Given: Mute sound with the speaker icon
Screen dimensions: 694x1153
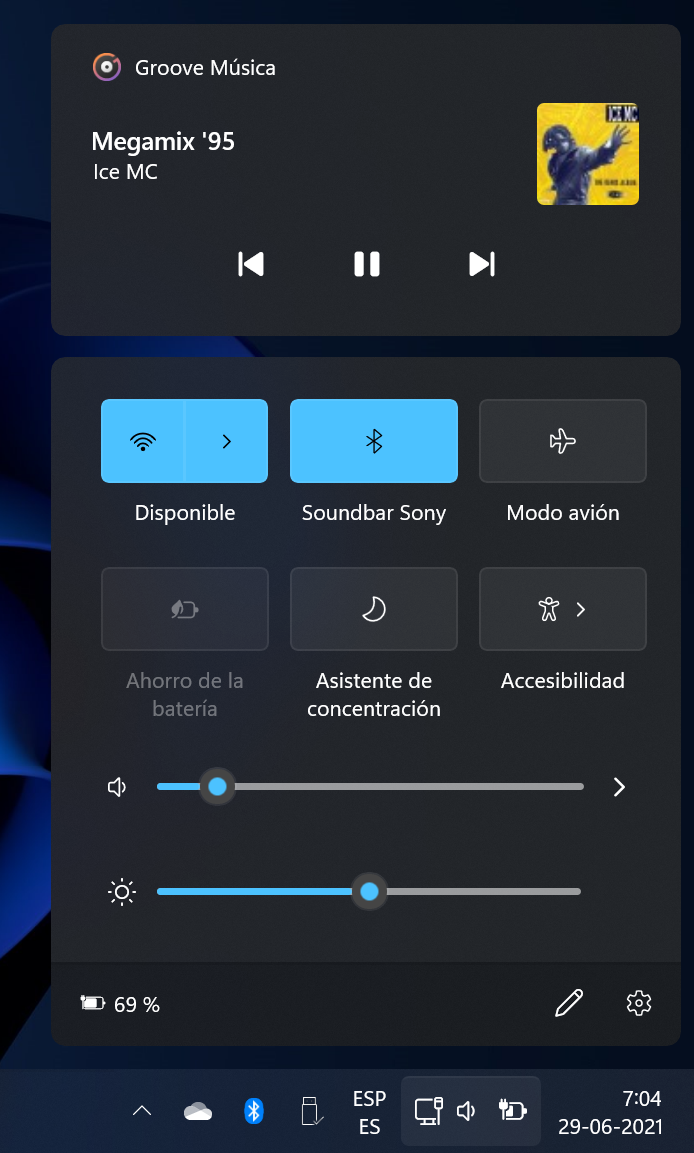Looking at the screenshot, I should coord(118,787).
